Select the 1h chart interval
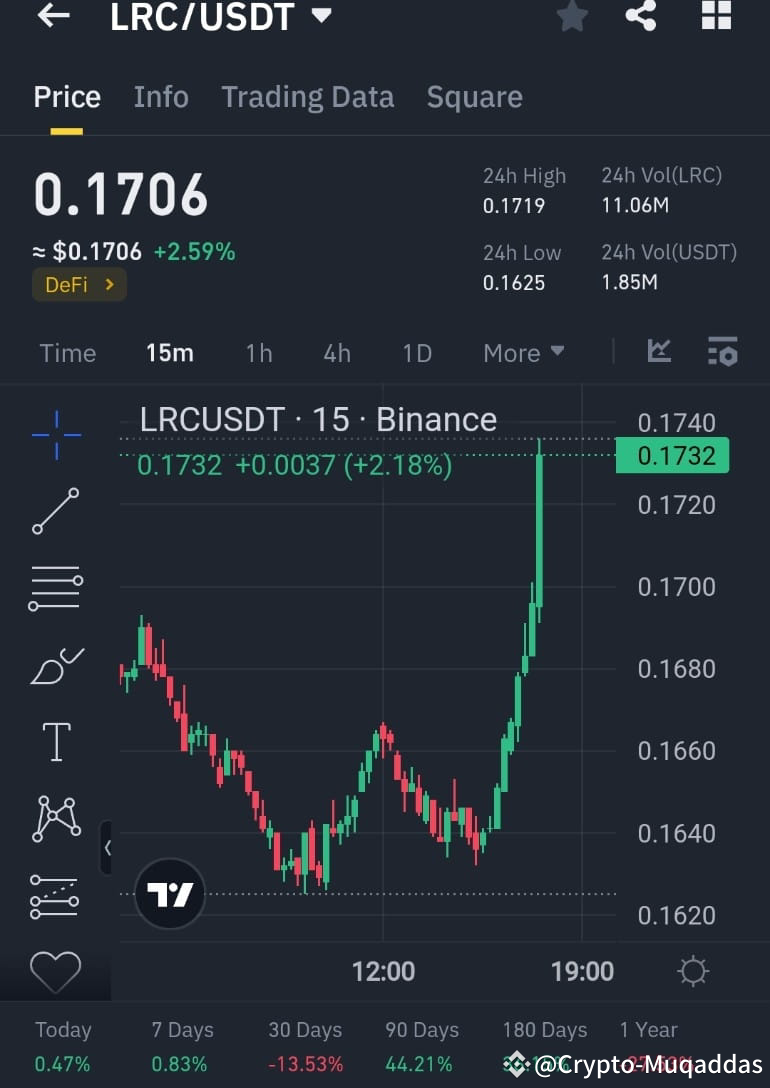Image resolution: width=770 pixels, height=1088 pixels. (258, 352)
